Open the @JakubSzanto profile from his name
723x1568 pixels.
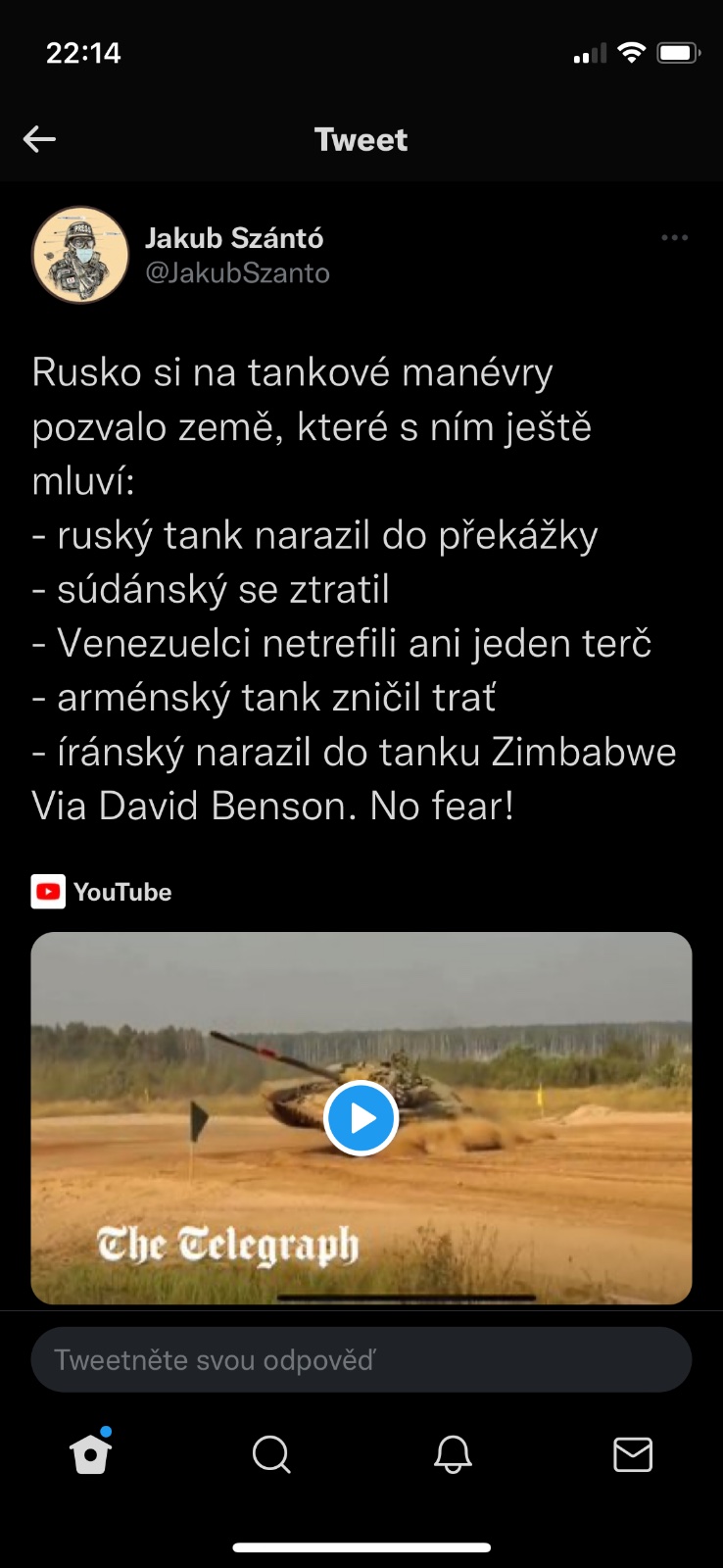point(234,238)
